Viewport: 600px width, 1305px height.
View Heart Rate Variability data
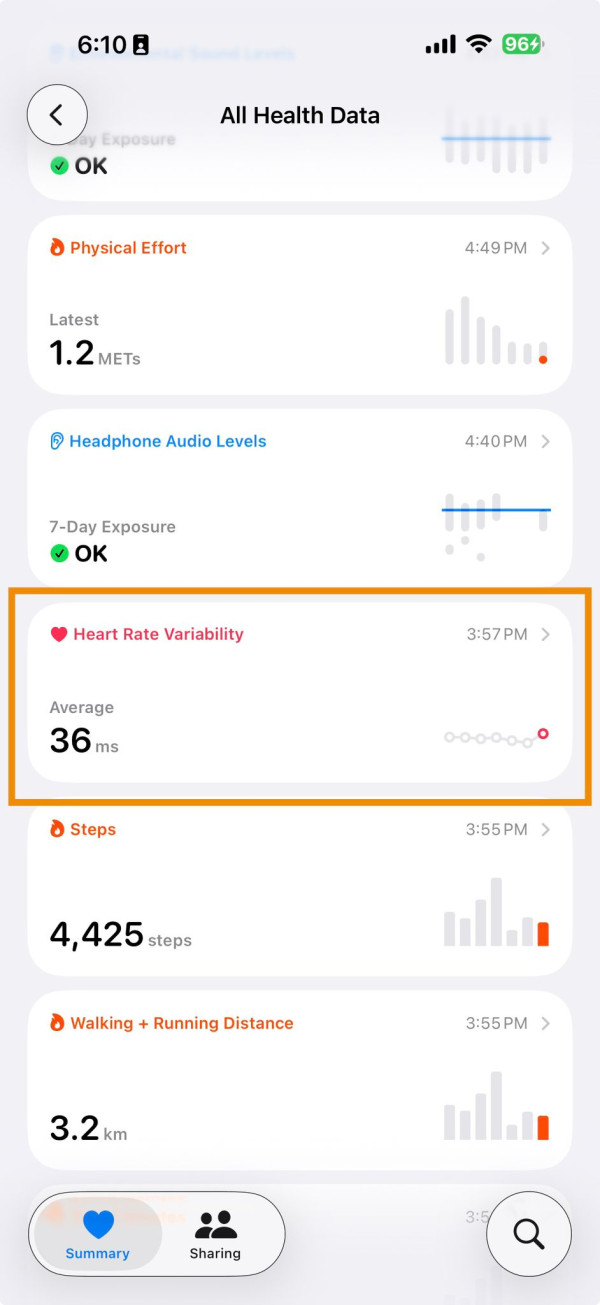(299, 692)
